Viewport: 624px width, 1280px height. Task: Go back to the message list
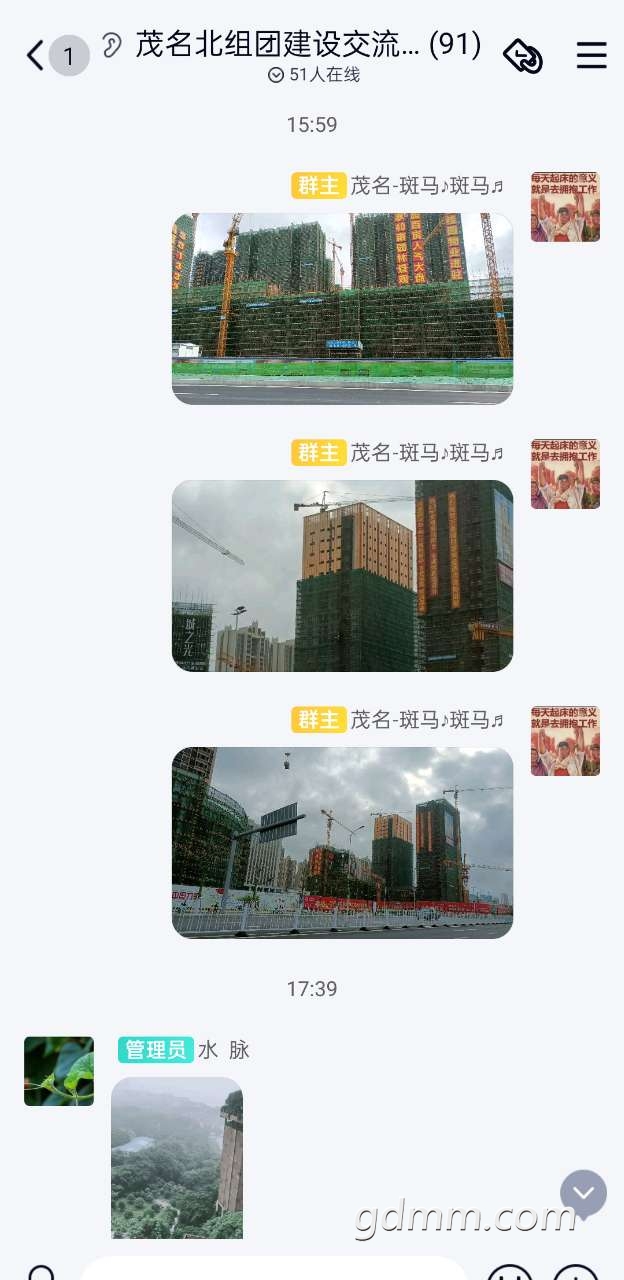point(35,56)
